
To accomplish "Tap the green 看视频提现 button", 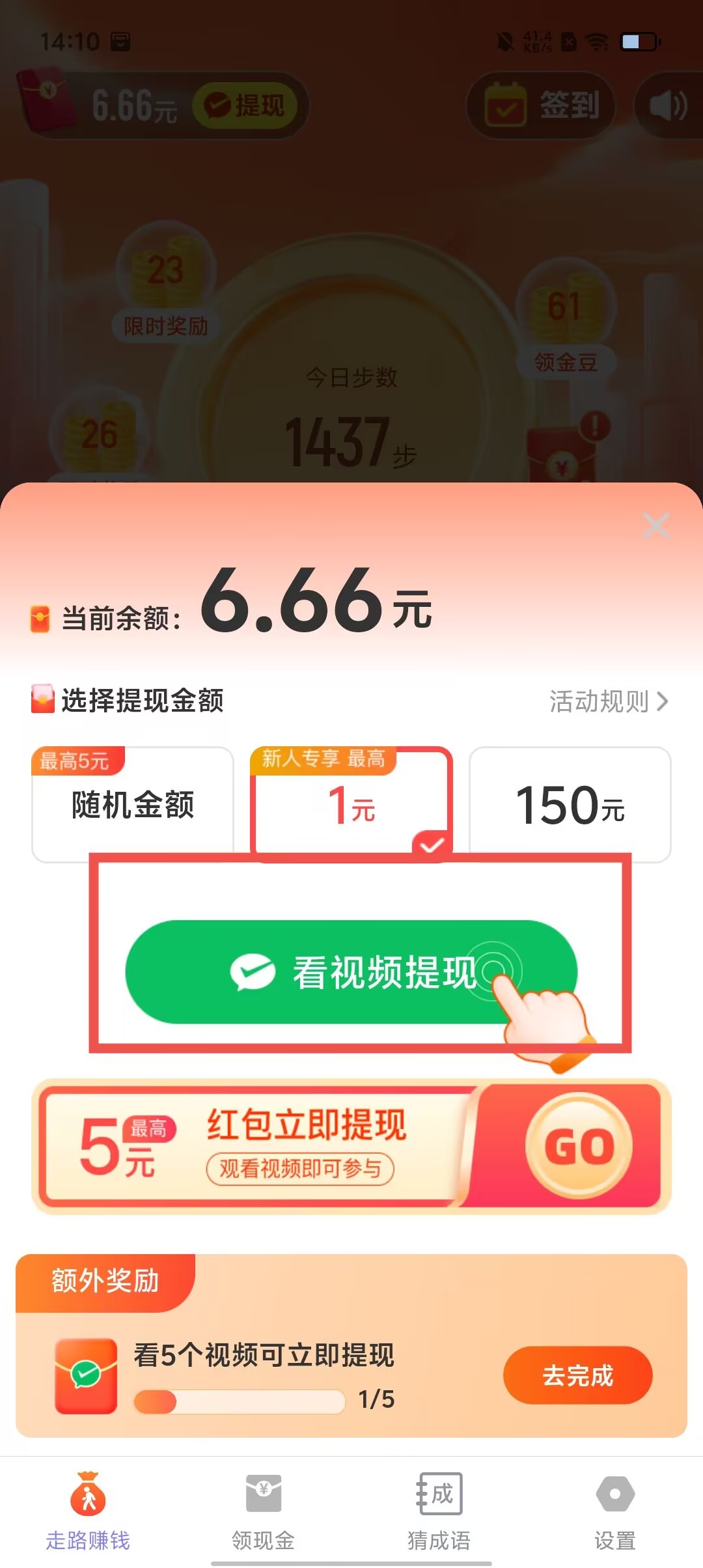I will [x=351, y=972].
